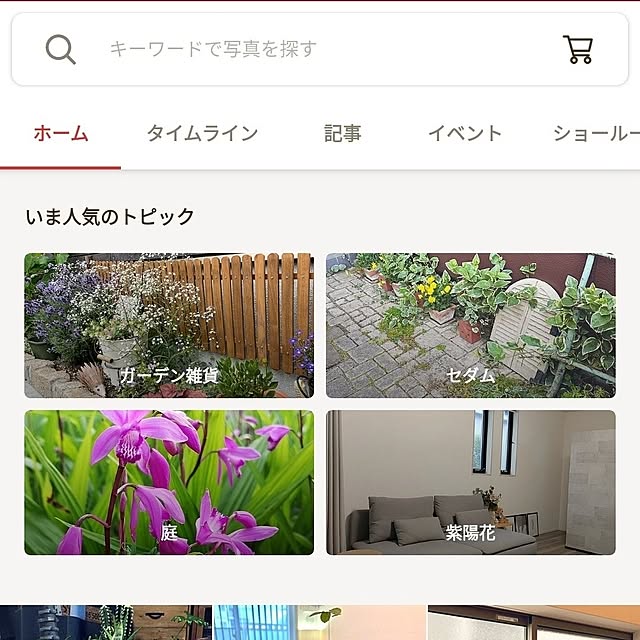Go to the ショールーム tab
The height and width of the screenshot is (640, 640).
[596, 133]
